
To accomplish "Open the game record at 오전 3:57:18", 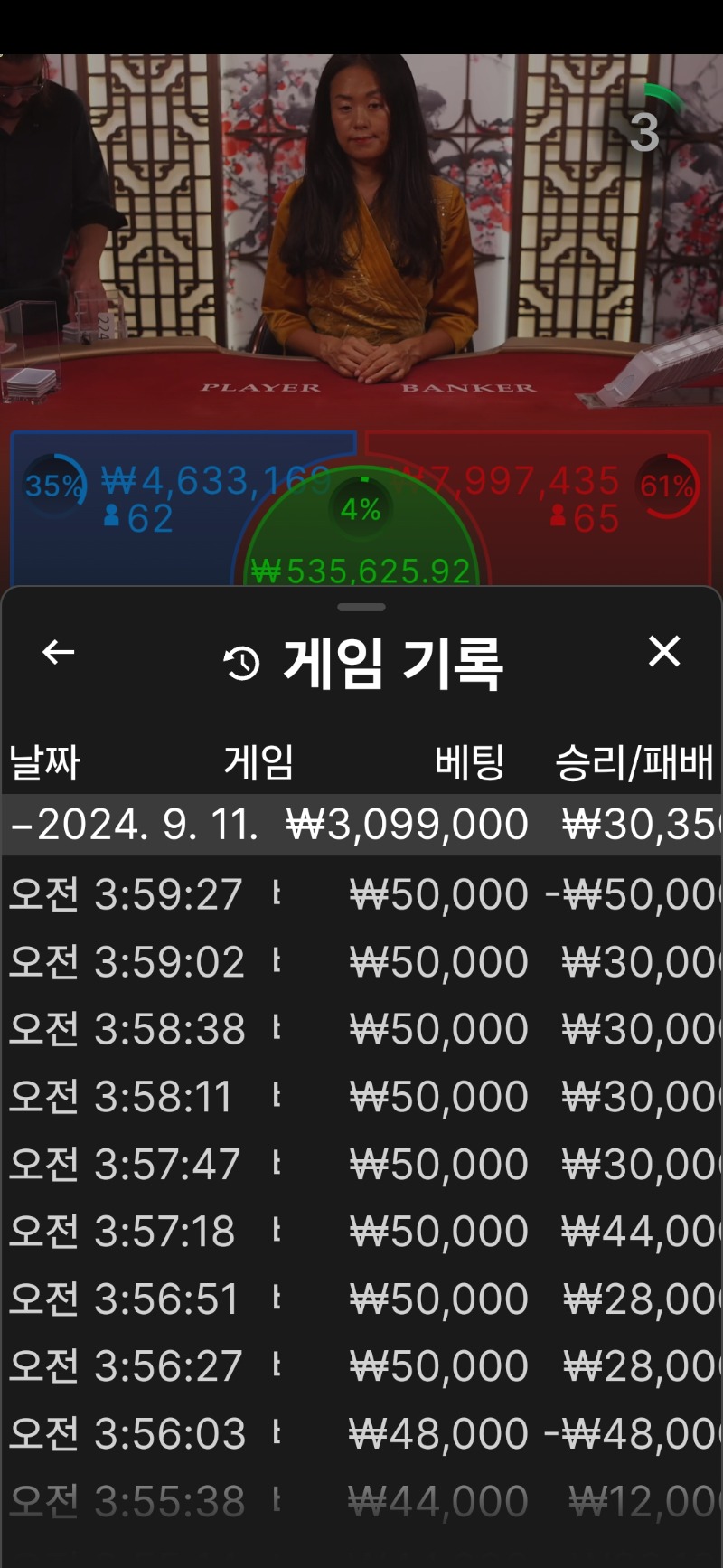I will pyautogui.click(x=361, y=1231).
